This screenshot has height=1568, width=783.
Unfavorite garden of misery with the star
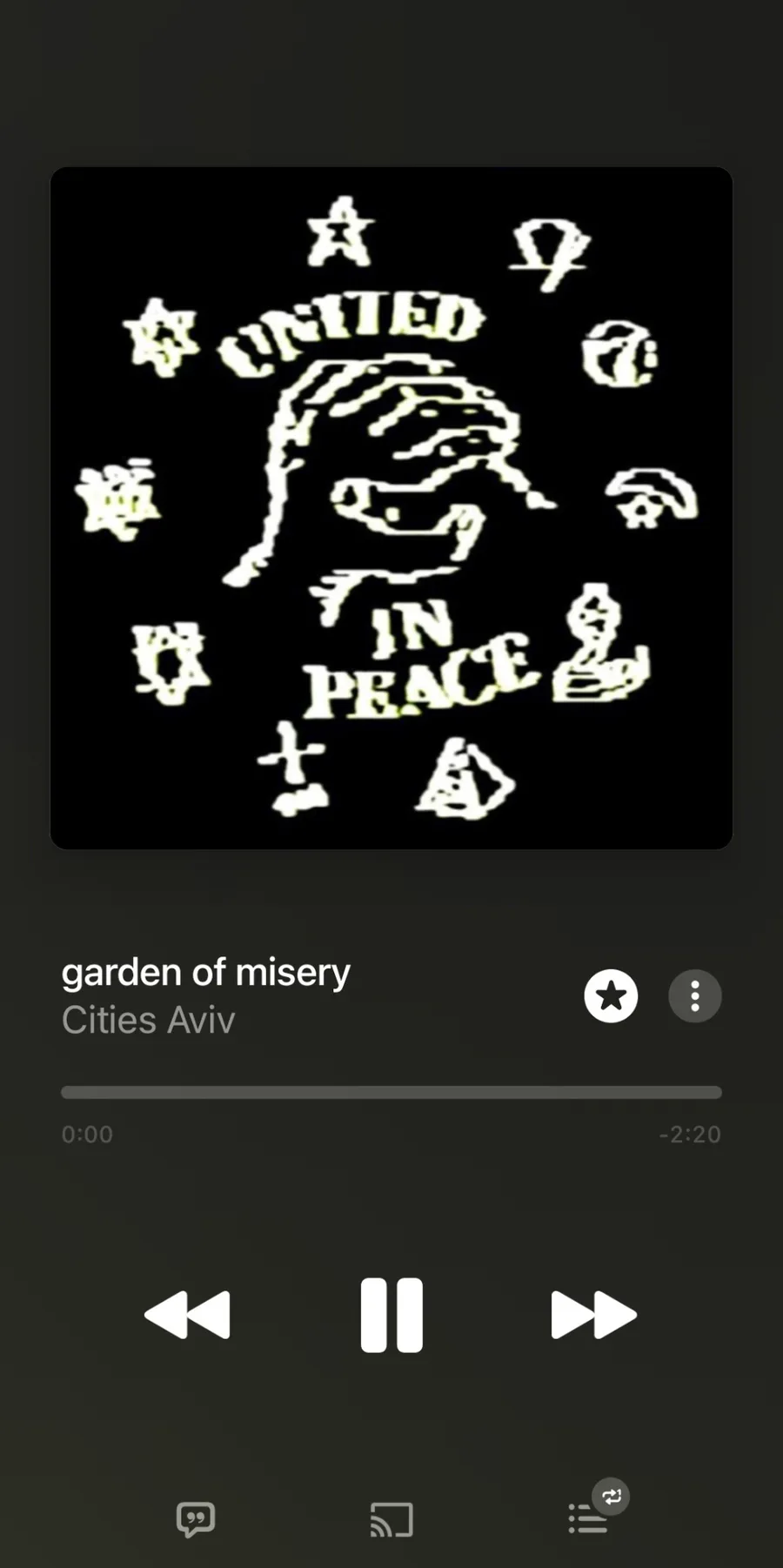click(611, 996)
